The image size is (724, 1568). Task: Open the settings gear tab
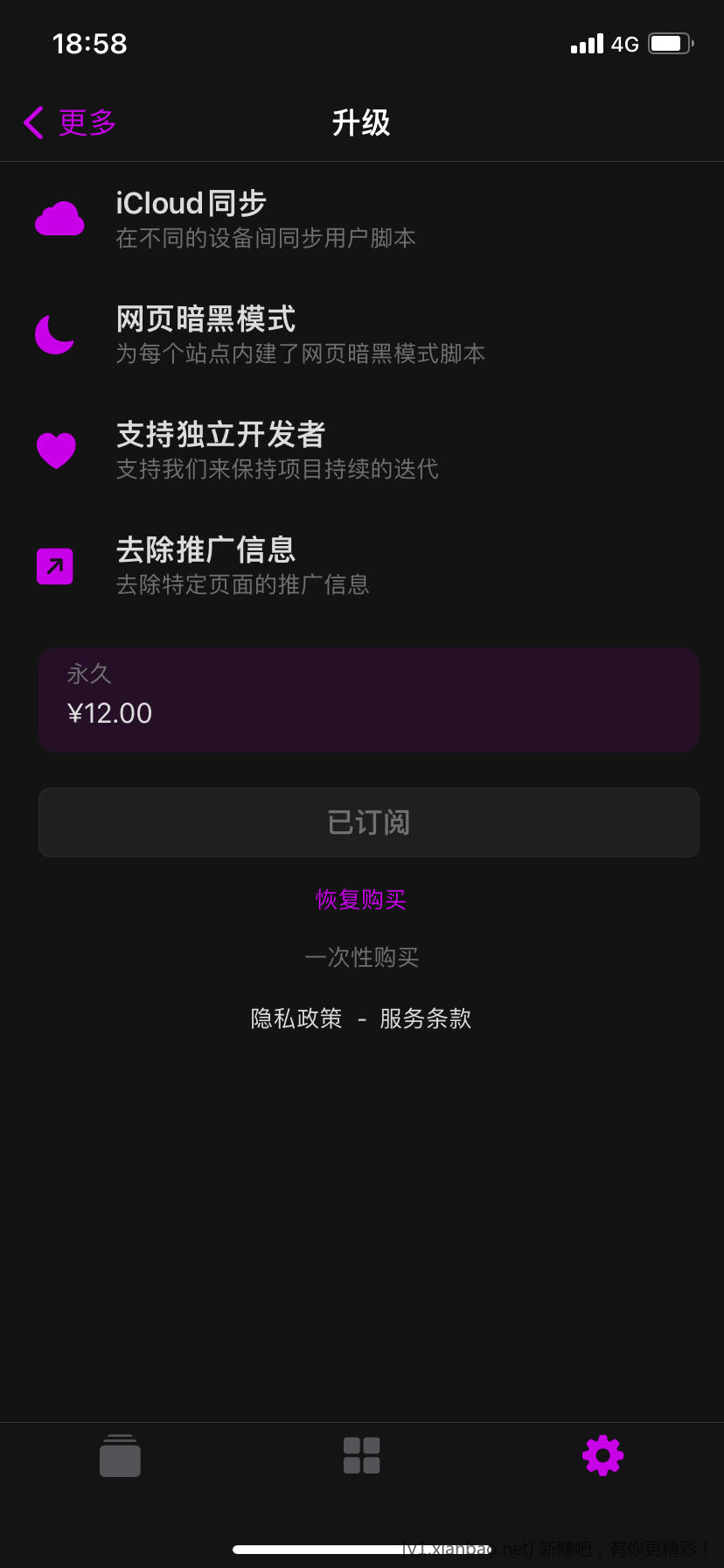coord(602,1456)
